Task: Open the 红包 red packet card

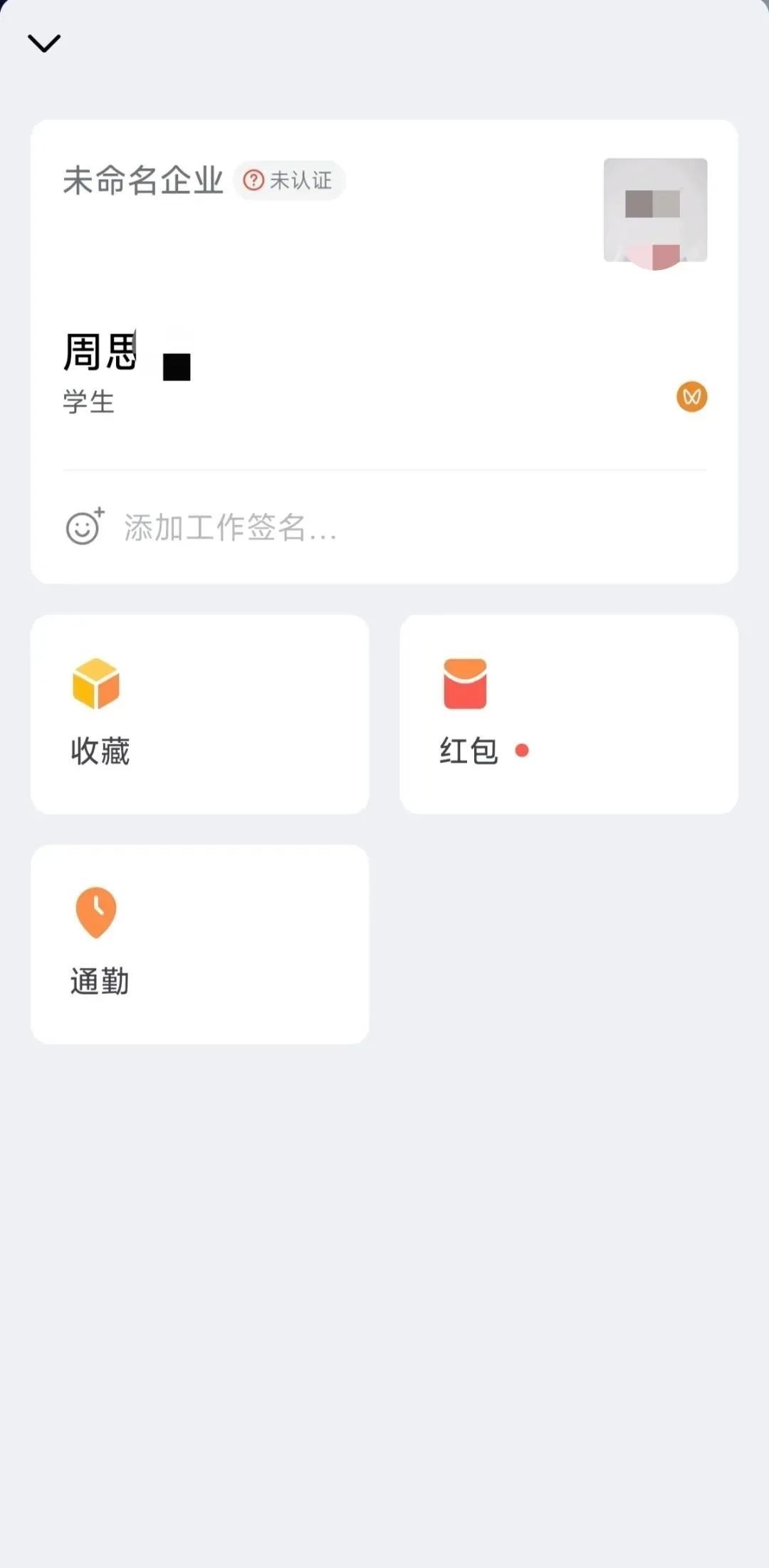Action: pyautogui.click(x=568, y=714)
